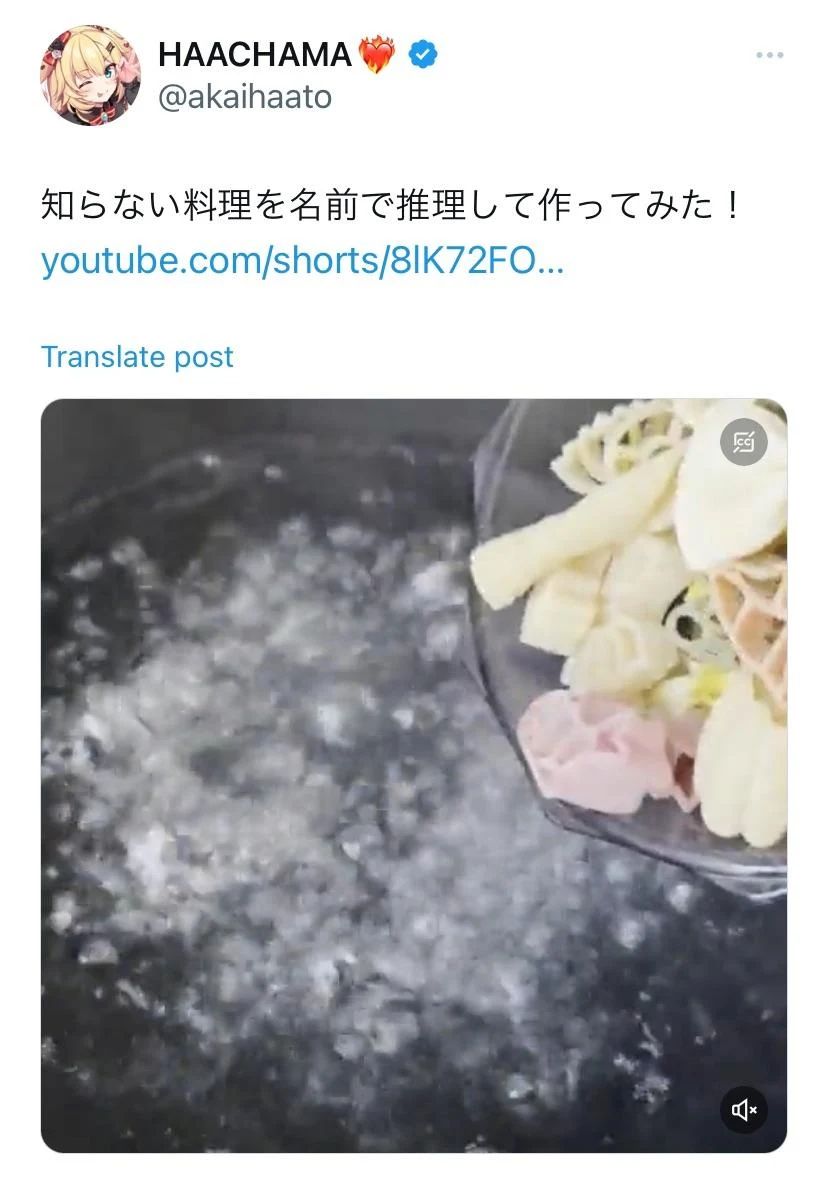The image size is (828, 1178).
Task: Tap Translate post
Action: [x=137, y=357]
